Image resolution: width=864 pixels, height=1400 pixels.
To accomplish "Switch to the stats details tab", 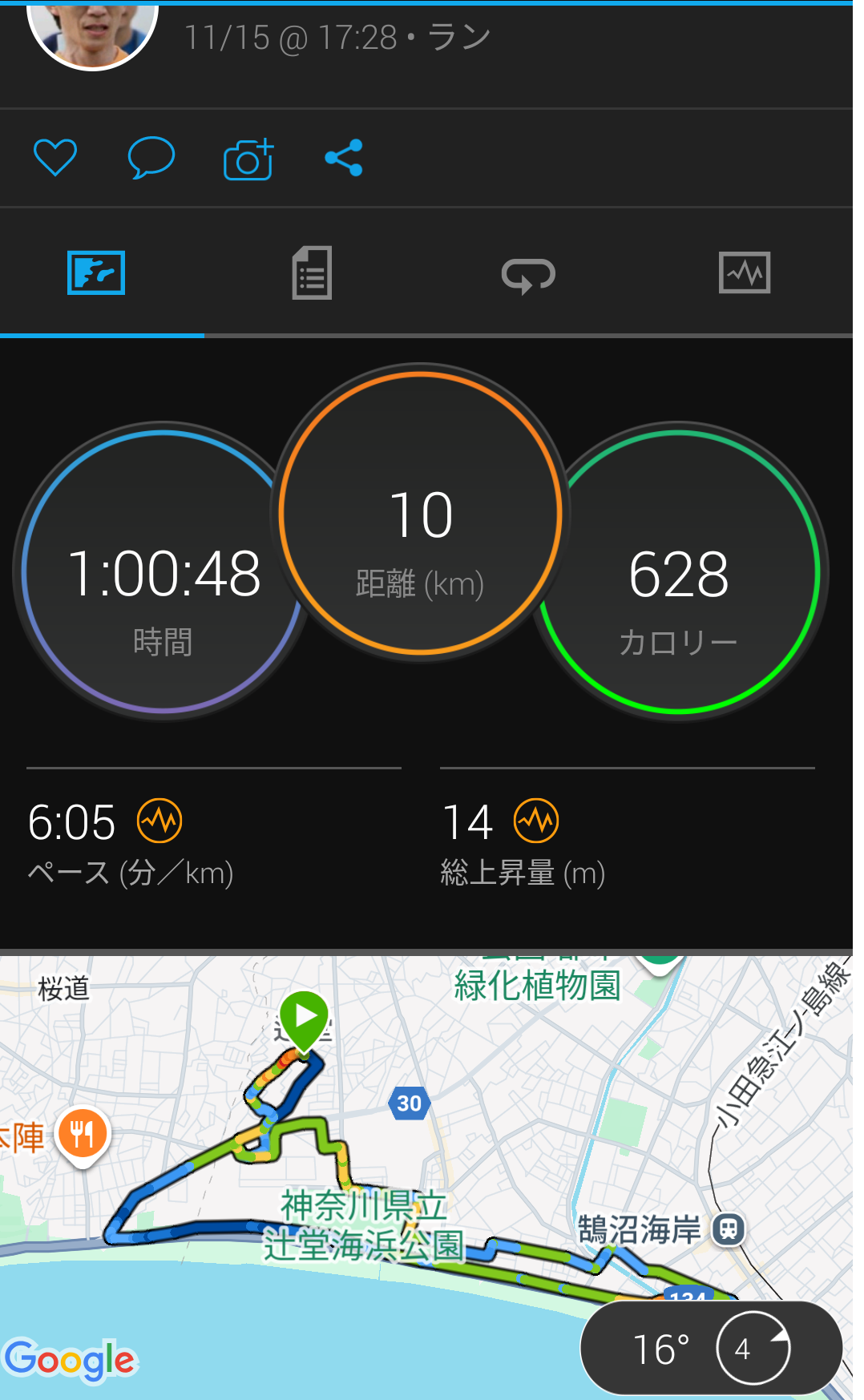I will coord(312,273).
